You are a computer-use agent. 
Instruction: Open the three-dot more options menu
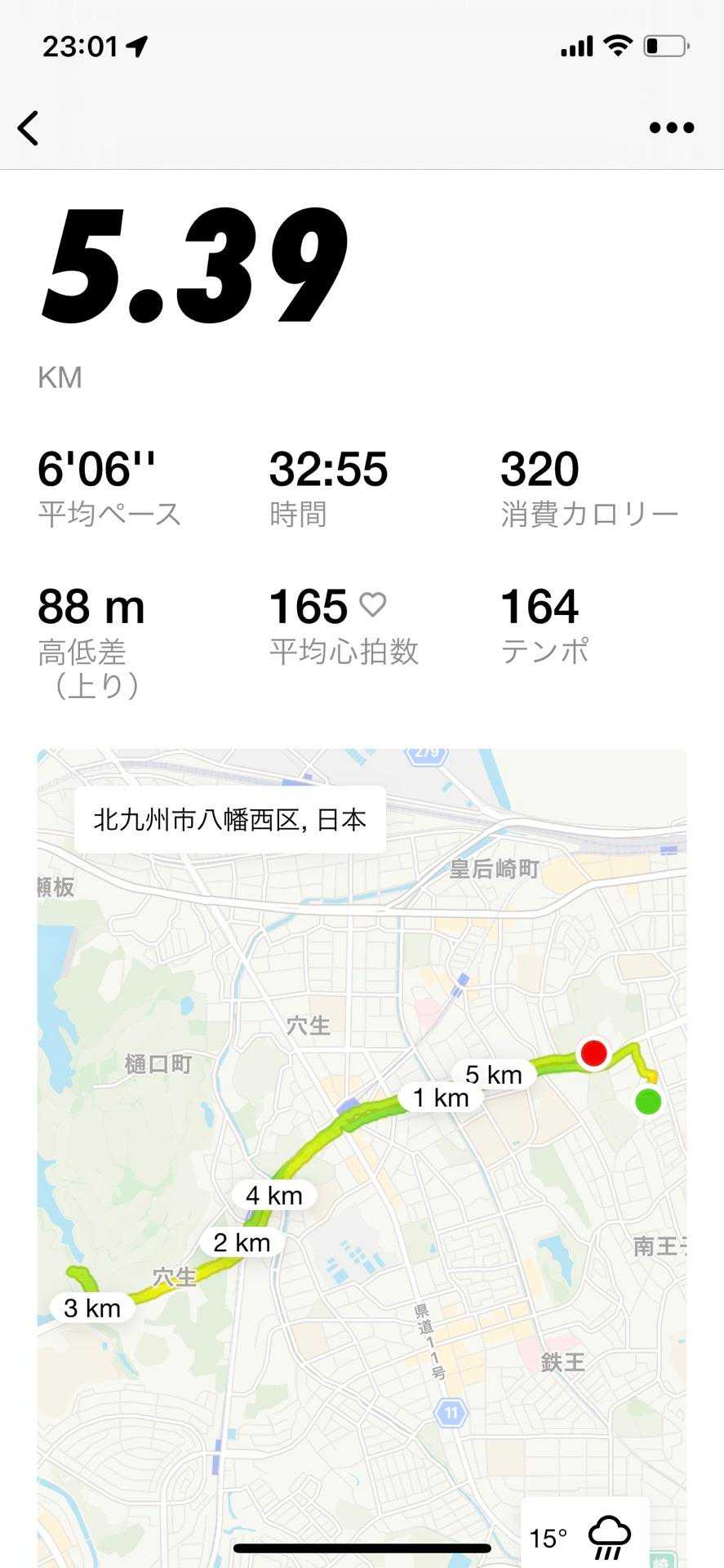pyautogui.click(x=671, y=127)
